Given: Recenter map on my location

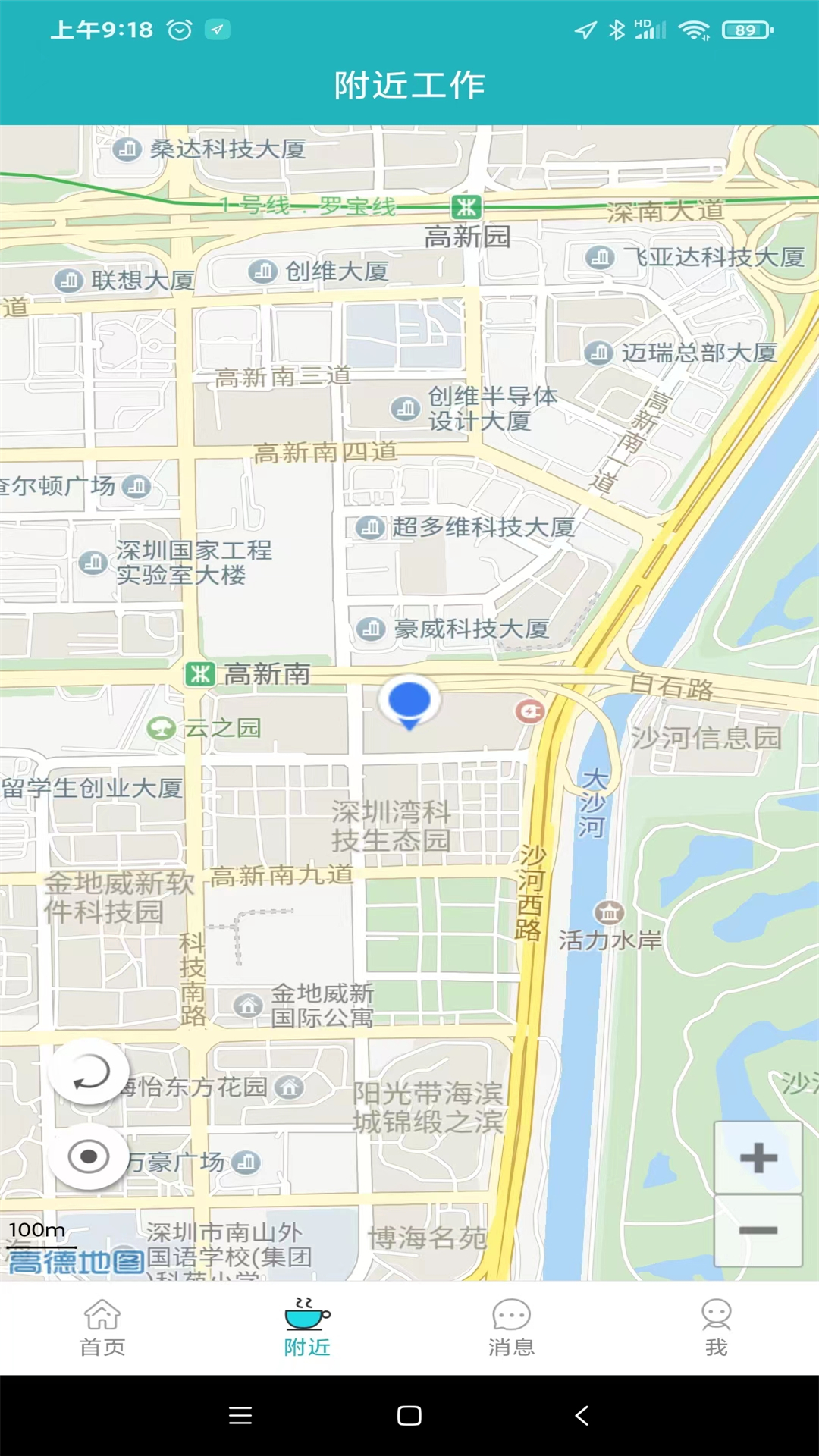Looking at the screenshot, I should (89, 1156).
